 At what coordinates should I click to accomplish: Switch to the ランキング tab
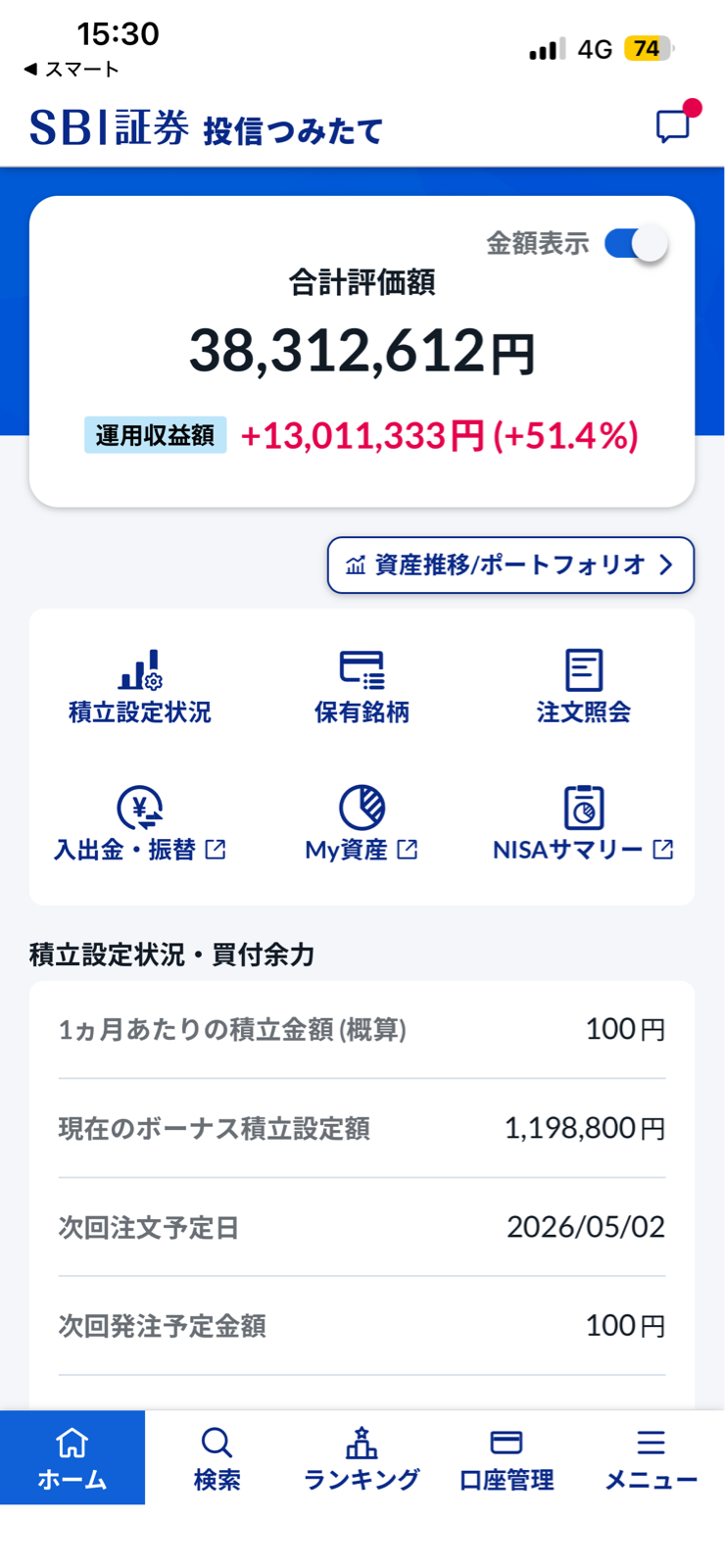pos(362,1457)
